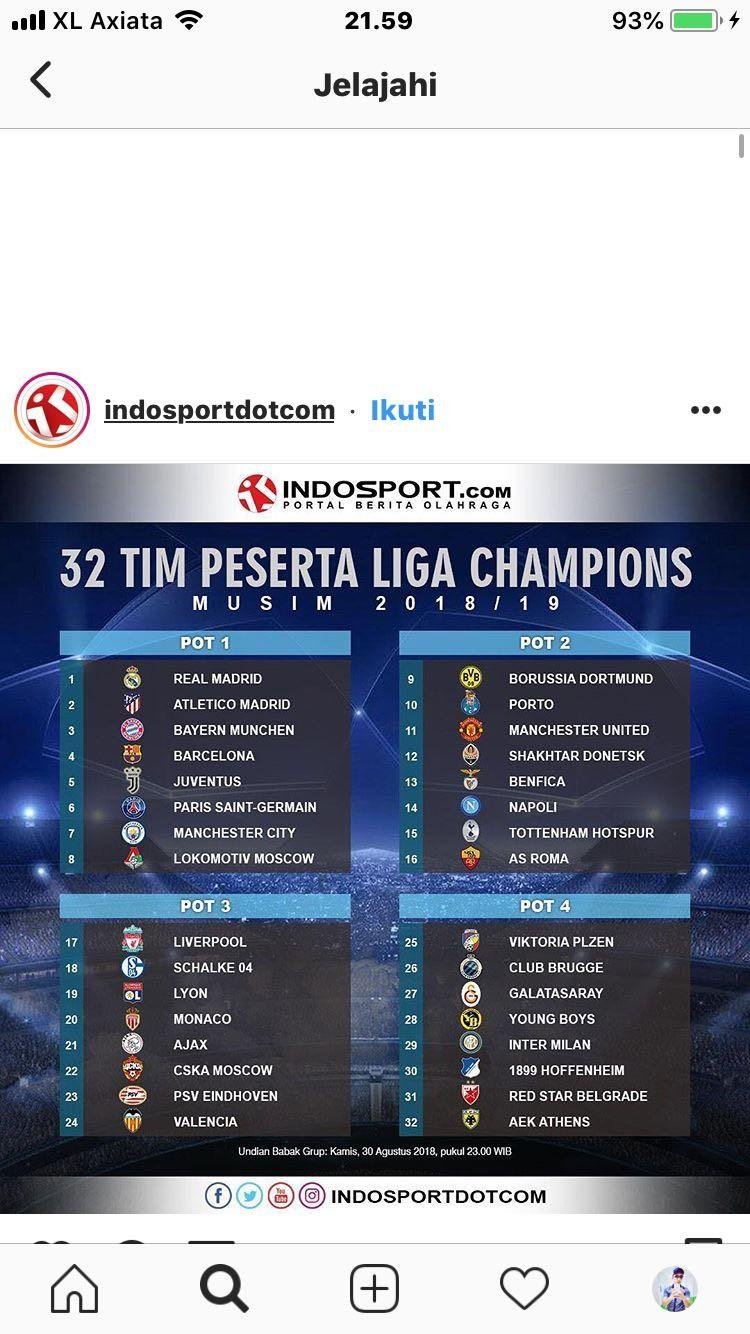Screen dimensions: 750x1334
Task: Switch to the Home tab
Action: coord(75,1288)
